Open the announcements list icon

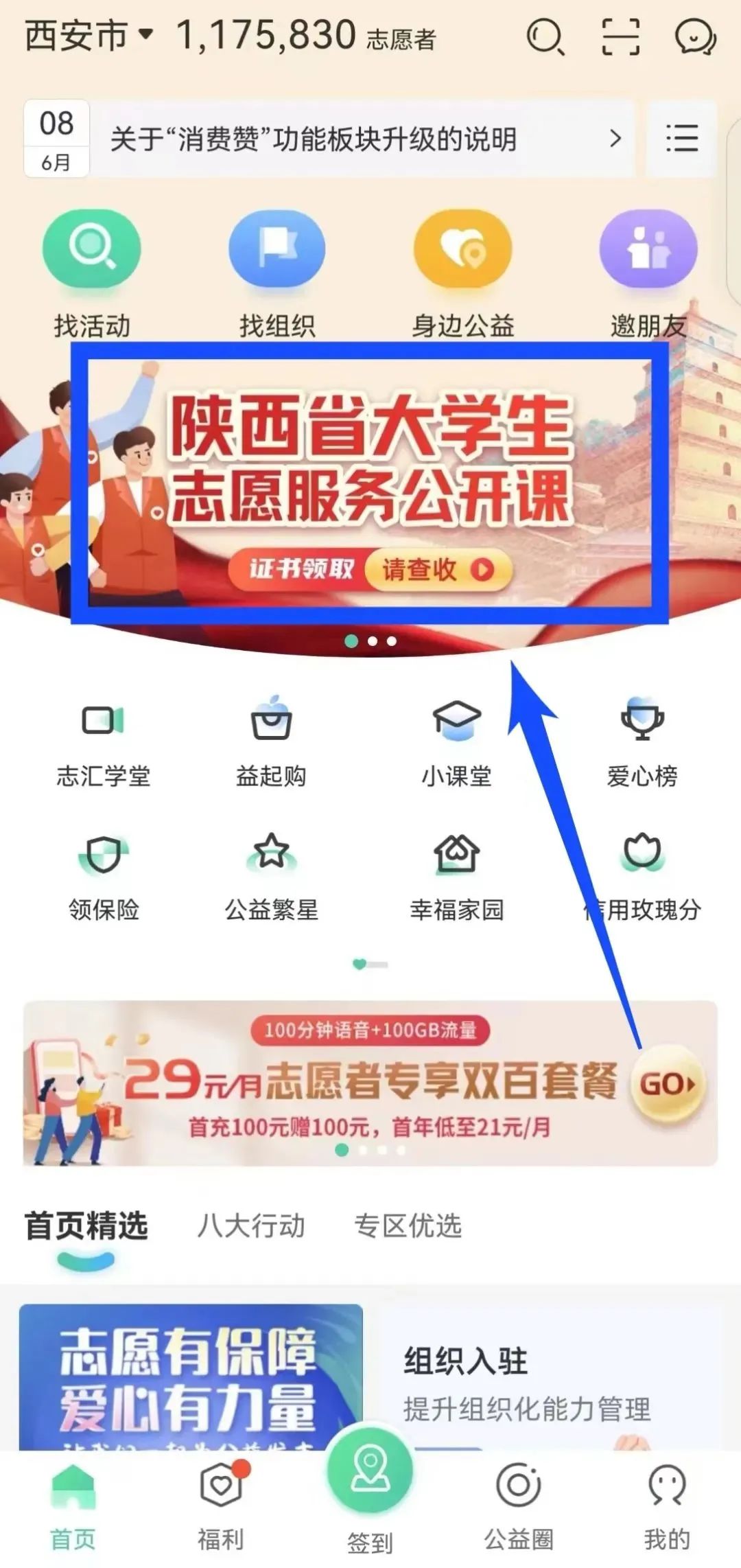tap(681, 139)
